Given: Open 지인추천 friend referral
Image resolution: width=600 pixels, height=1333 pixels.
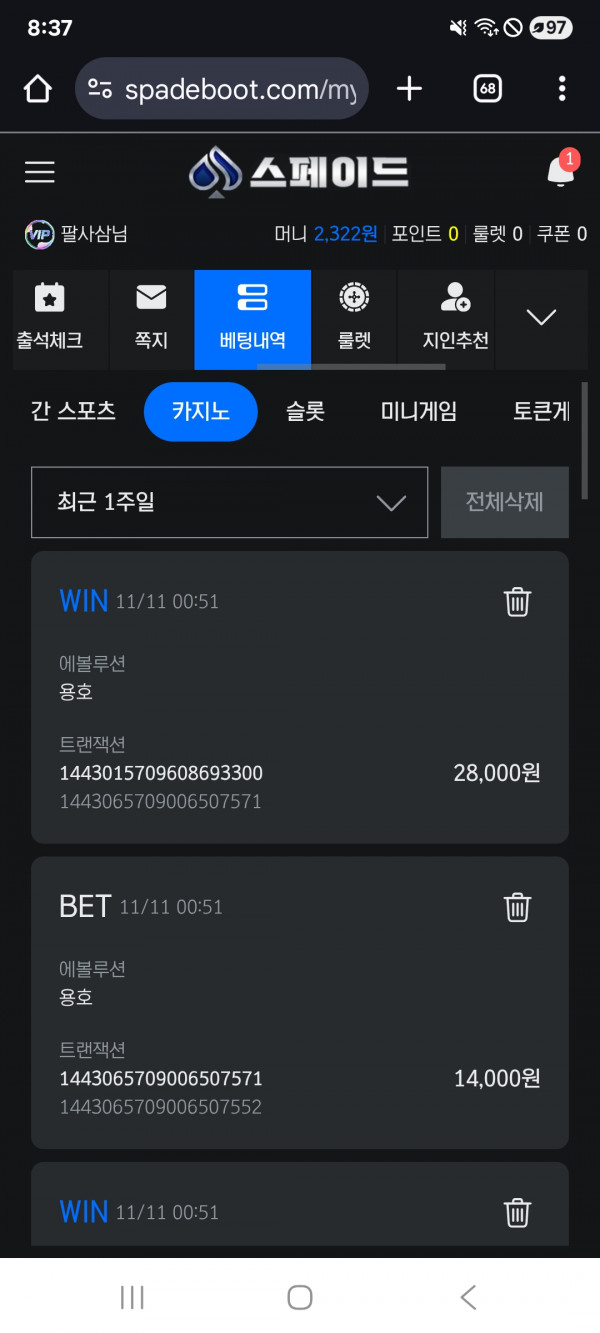Looking at the screenshot, I should pyautogui.click(x=455, y=316).
